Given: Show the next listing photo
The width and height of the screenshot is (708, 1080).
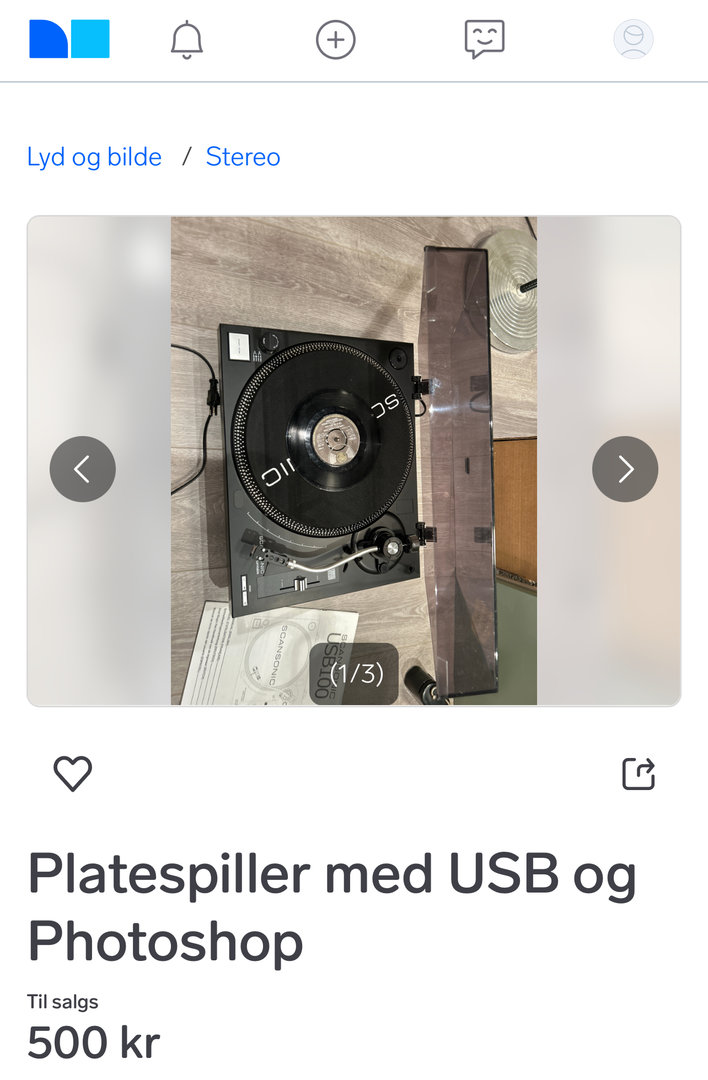Looking at the screenshot, I should click(x=625, y=468).
